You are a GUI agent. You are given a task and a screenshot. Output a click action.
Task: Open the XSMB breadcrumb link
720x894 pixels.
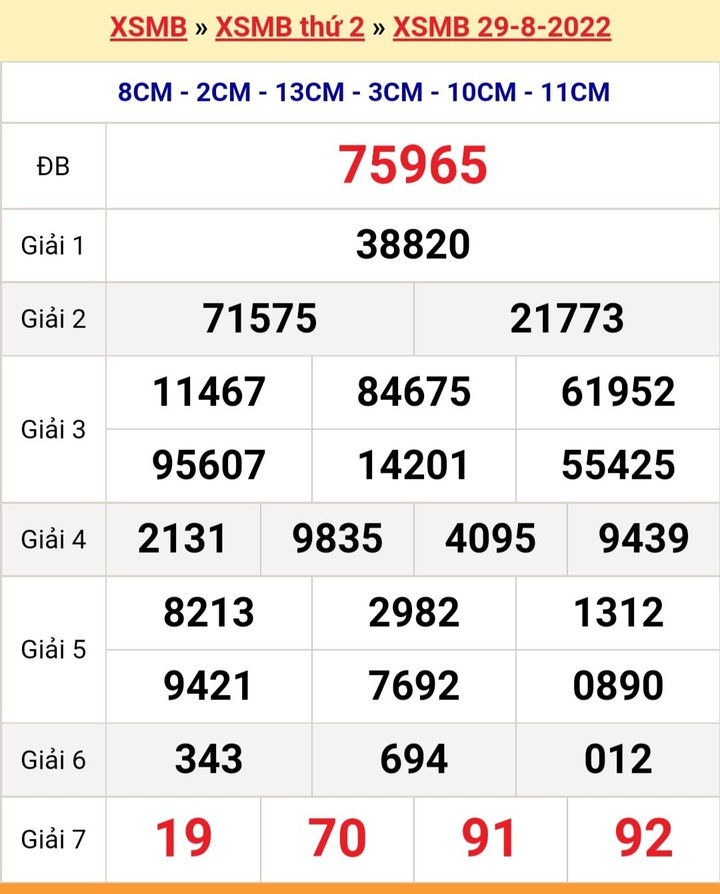coord(148,27)
